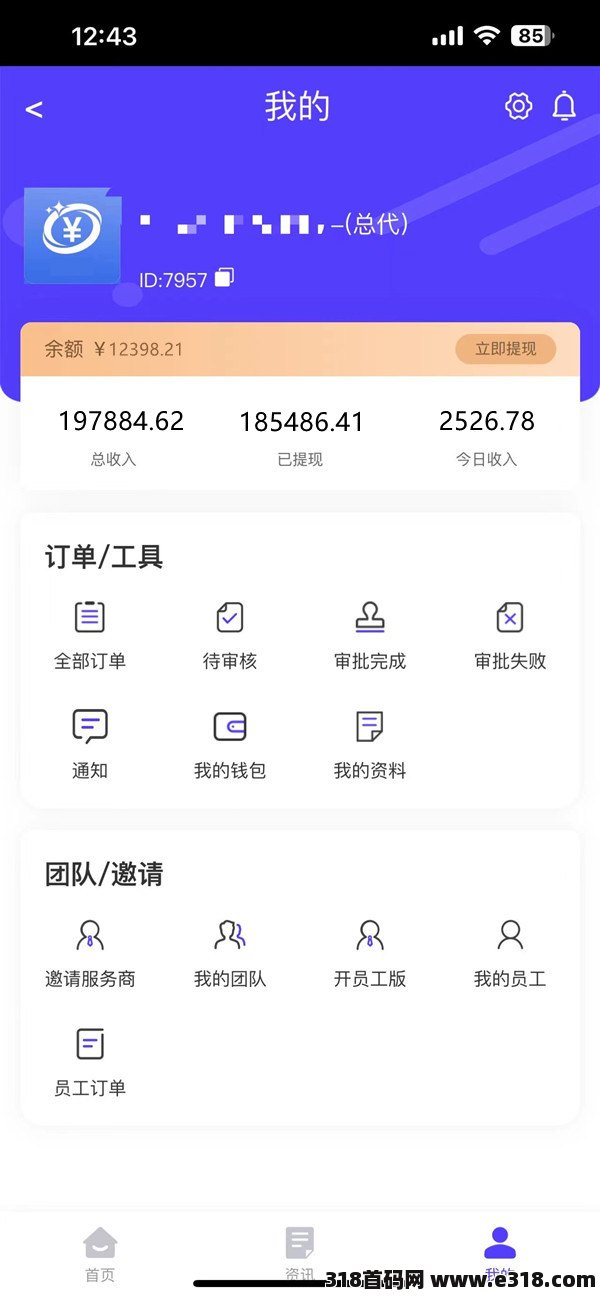600x1298 pixels.
Task: Open the notifications bell
Action: tap(565, 106)
